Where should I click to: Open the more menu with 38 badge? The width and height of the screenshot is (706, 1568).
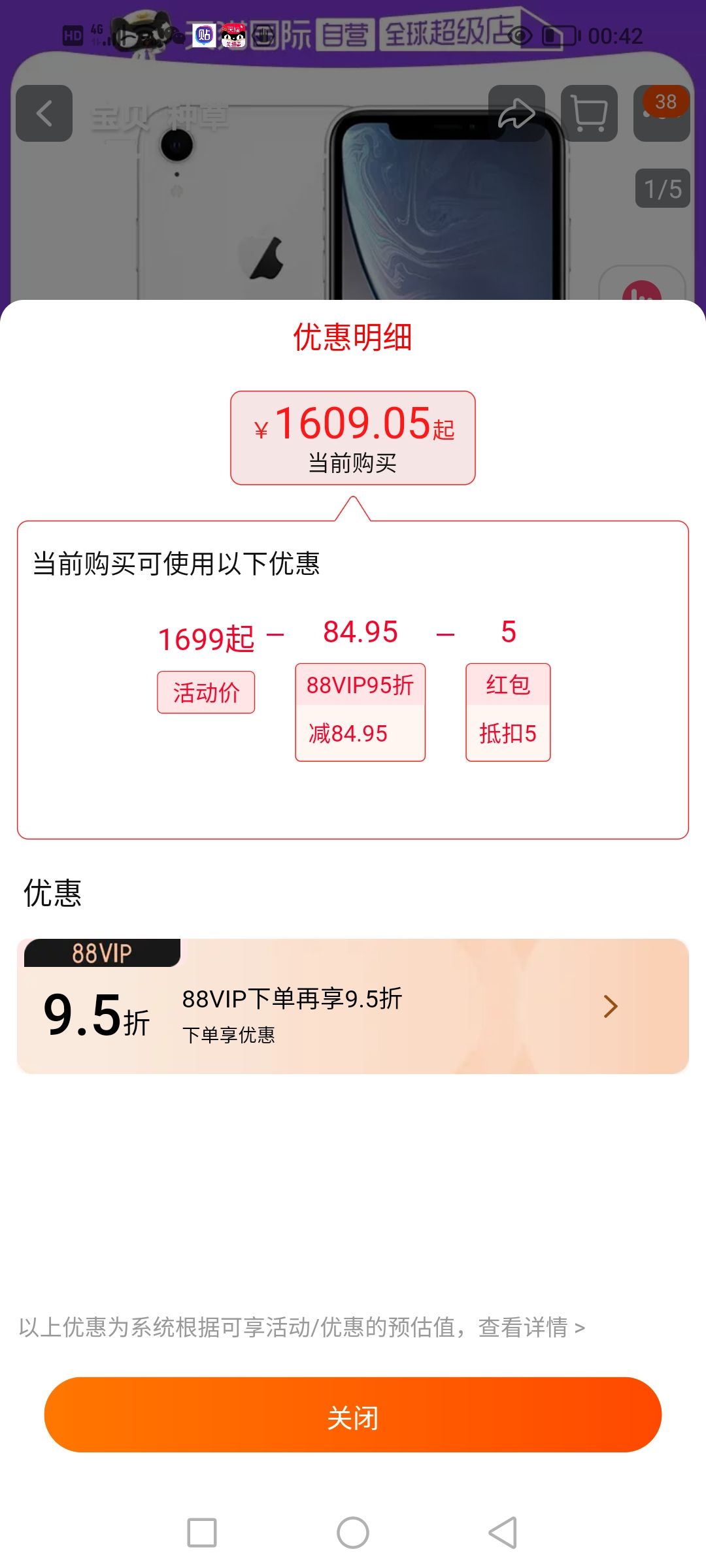pos(662,113)
